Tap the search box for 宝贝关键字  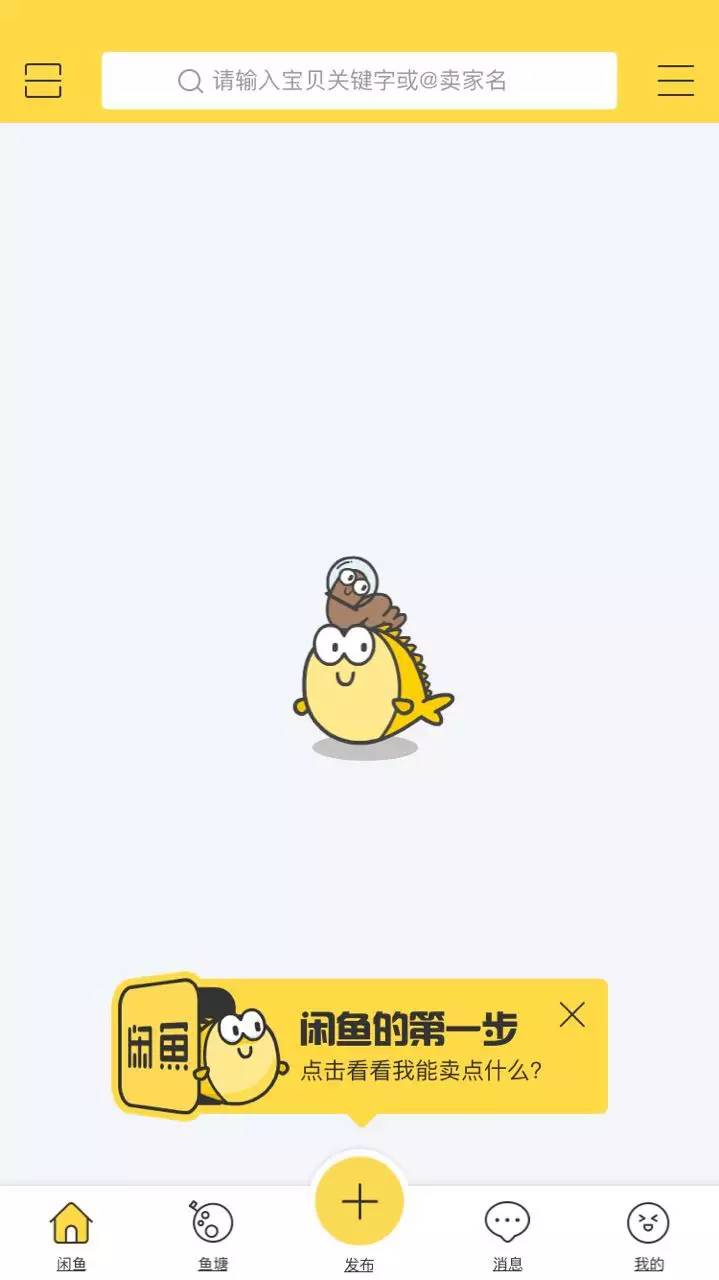click(359, 81)
